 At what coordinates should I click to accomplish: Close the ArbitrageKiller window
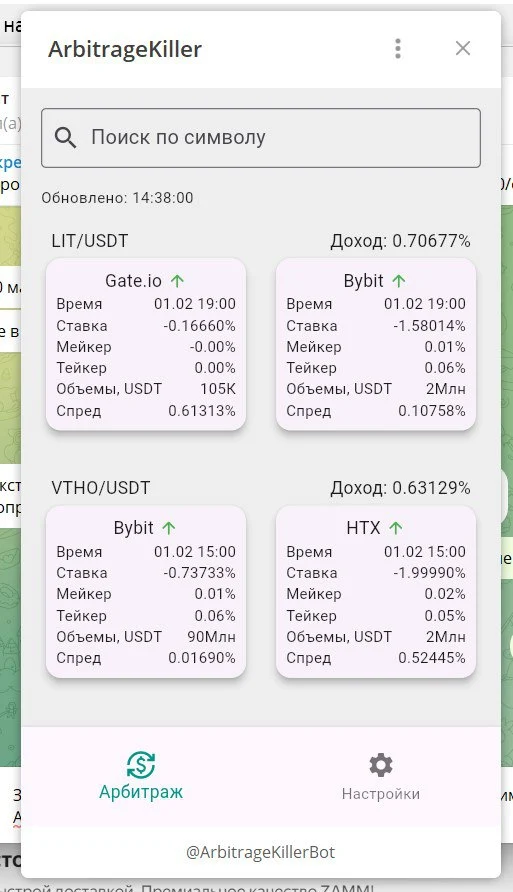[463, 48]
